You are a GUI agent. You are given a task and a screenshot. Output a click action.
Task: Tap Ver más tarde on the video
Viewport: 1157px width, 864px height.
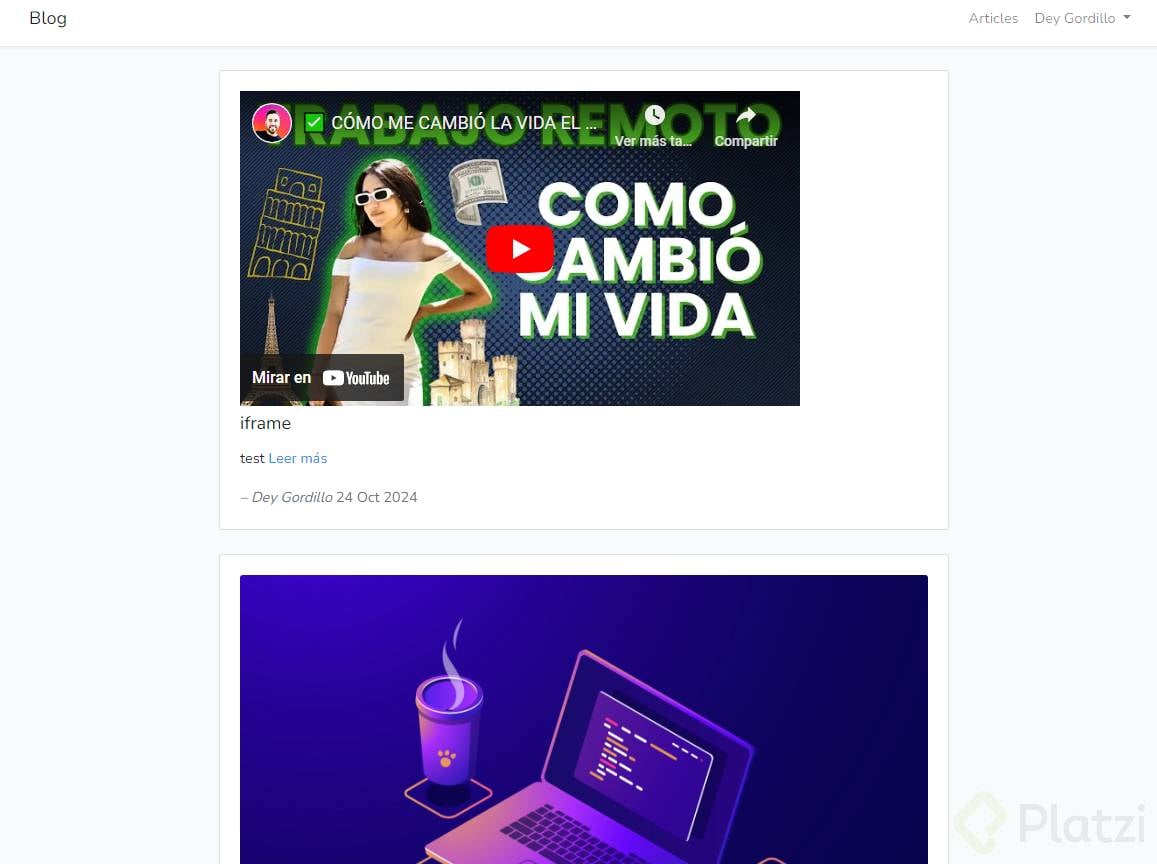tap(654, 125)
